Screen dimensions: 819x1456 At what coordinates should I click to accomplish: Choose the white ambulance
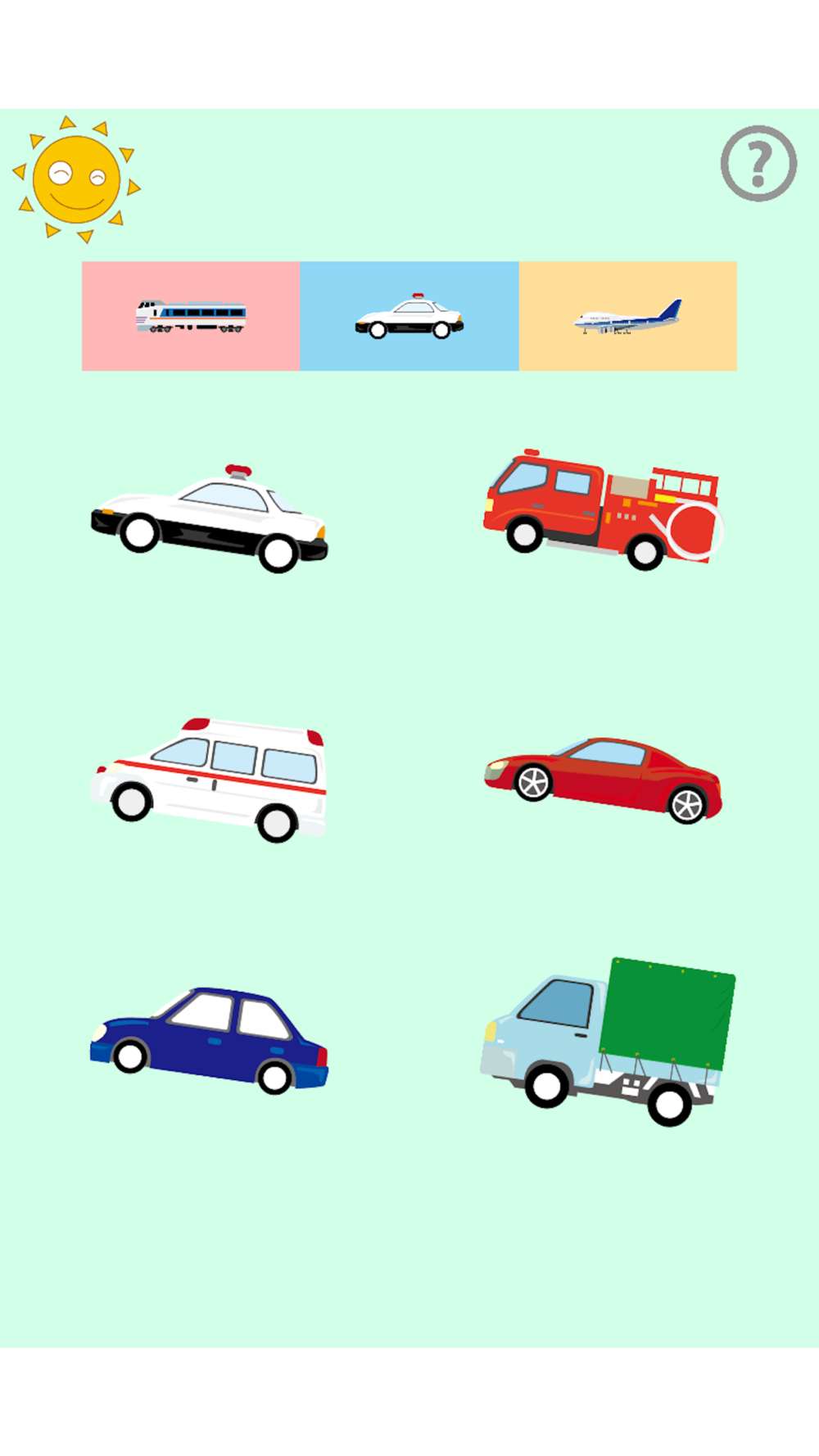210,780
